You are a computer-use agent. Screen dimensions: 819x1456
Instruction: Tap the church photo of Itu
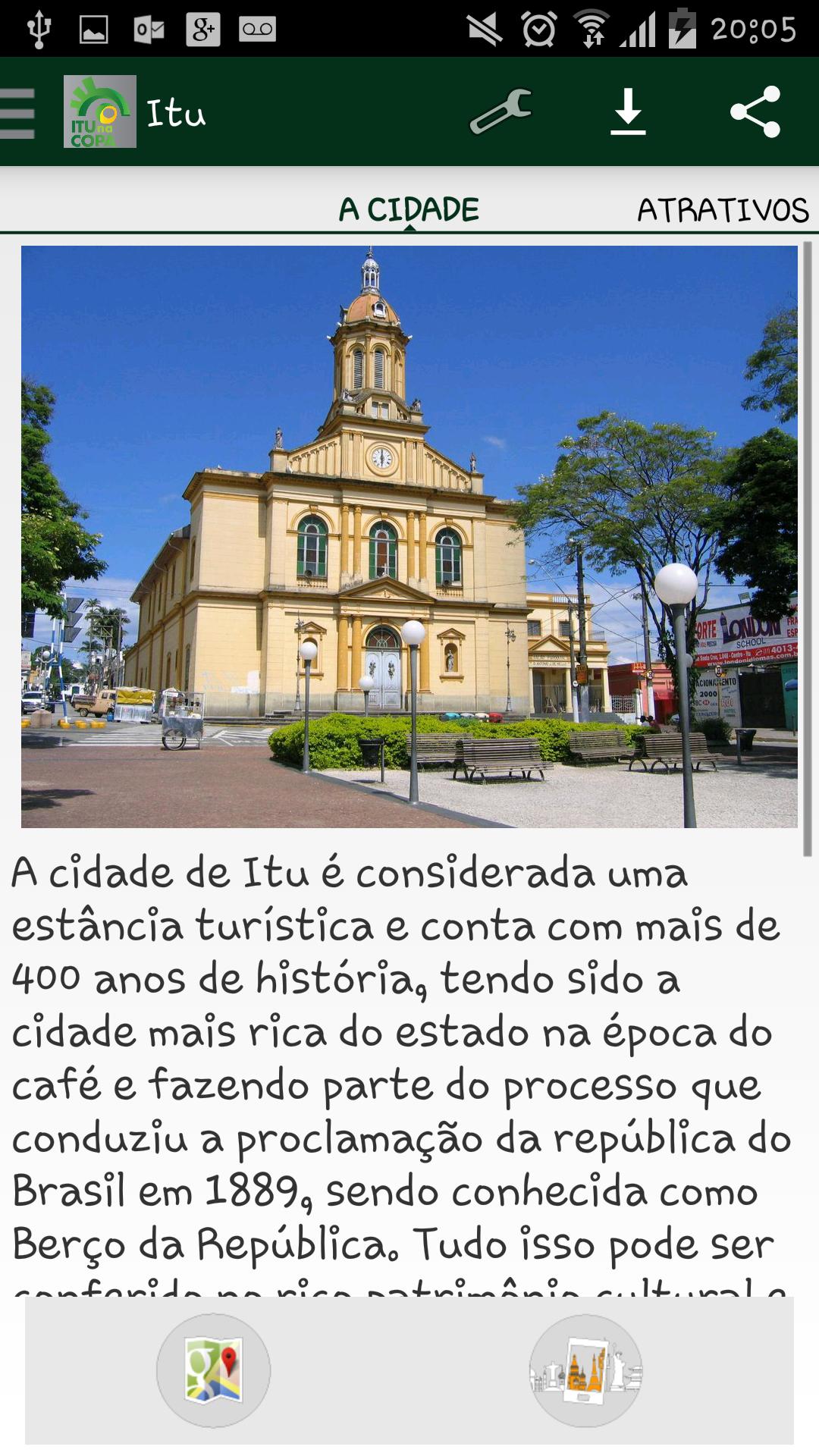click(x=409, y=538)
